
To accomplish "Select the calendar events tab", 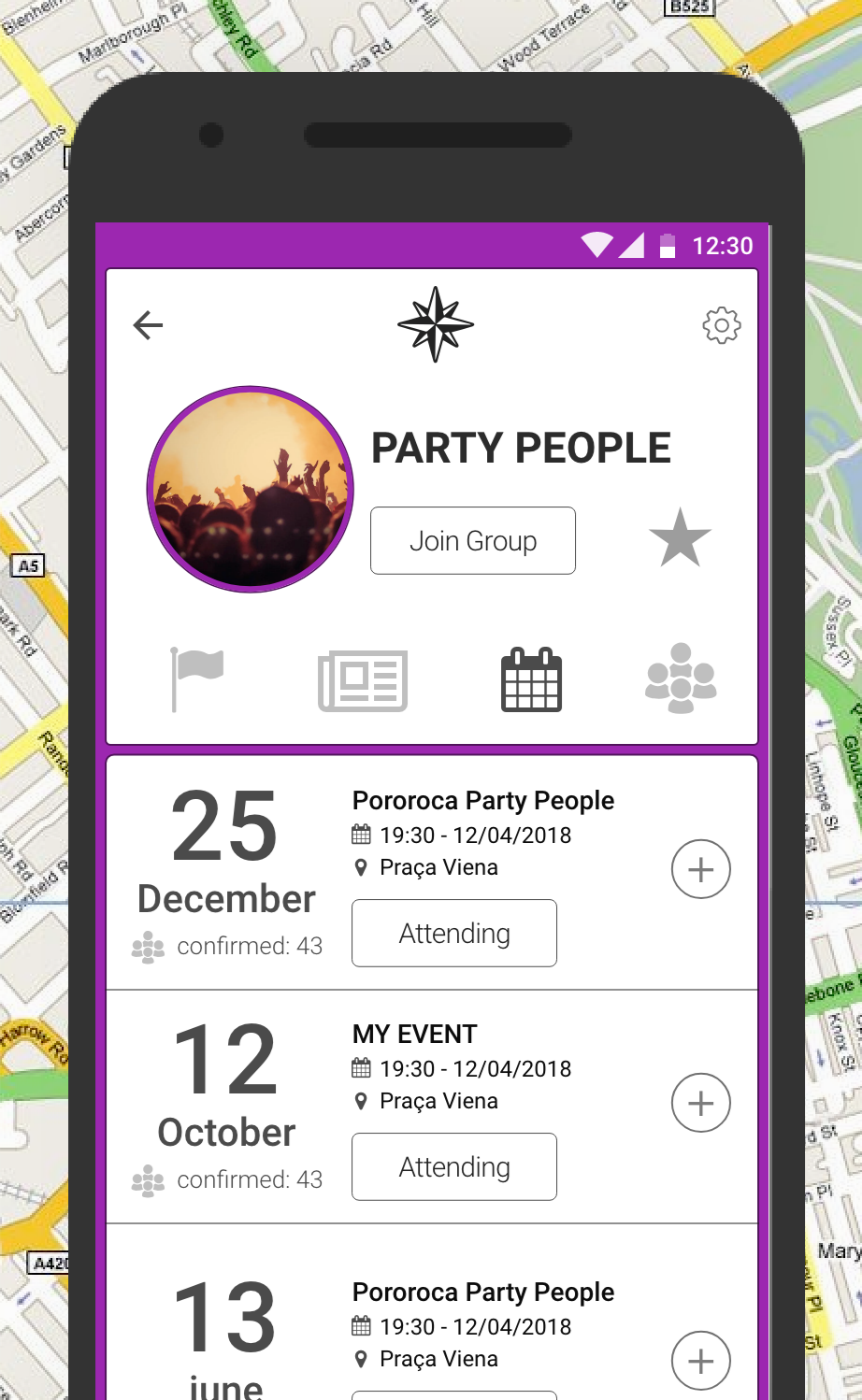I will 531,679.
